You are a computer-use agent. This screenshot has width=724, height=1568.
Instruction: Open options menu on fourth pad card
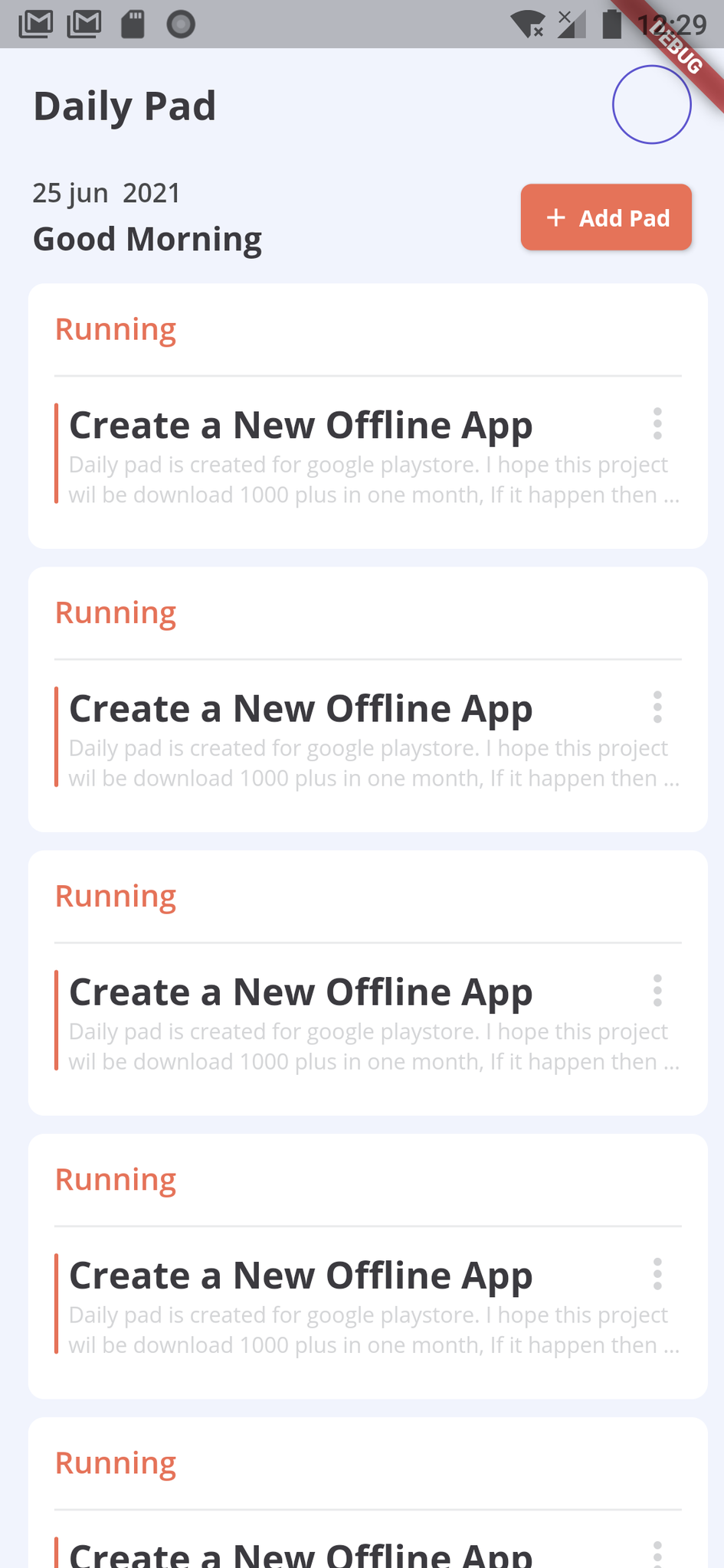pyautogui.click(x=657, y=1274)
